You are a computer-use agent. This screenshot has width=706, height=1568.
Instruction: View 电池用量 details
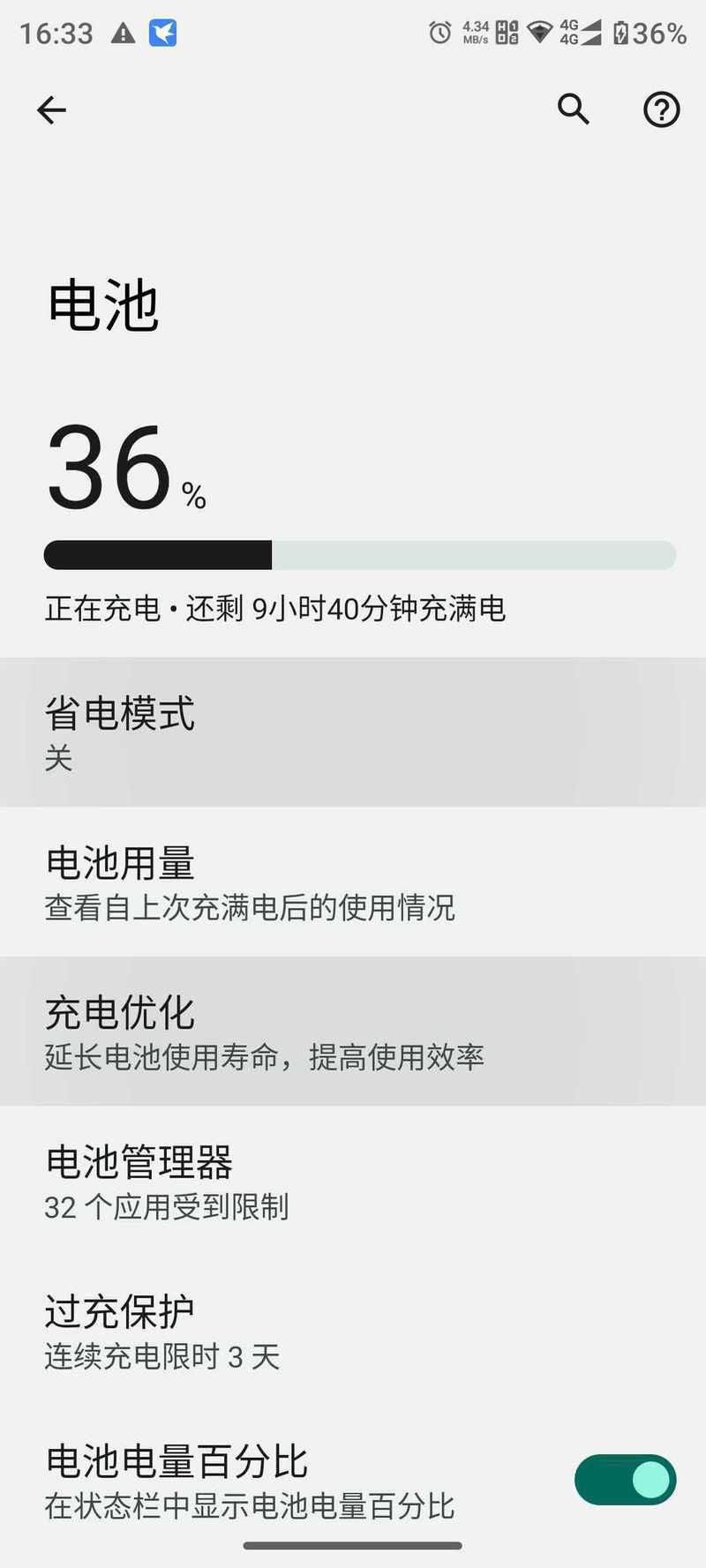click(x=353, y=882)
